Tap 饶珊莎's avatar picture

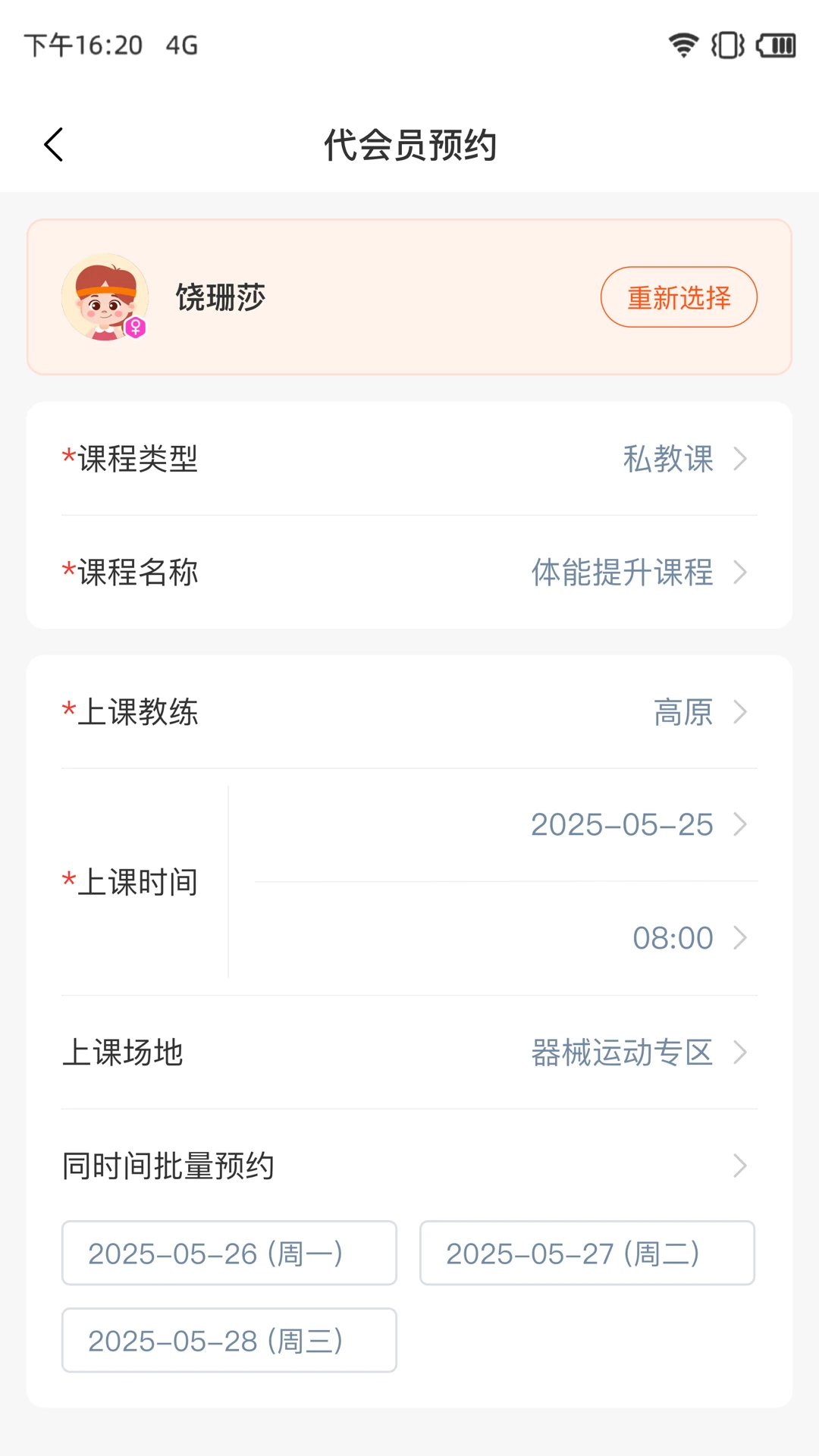click(106, 297)
